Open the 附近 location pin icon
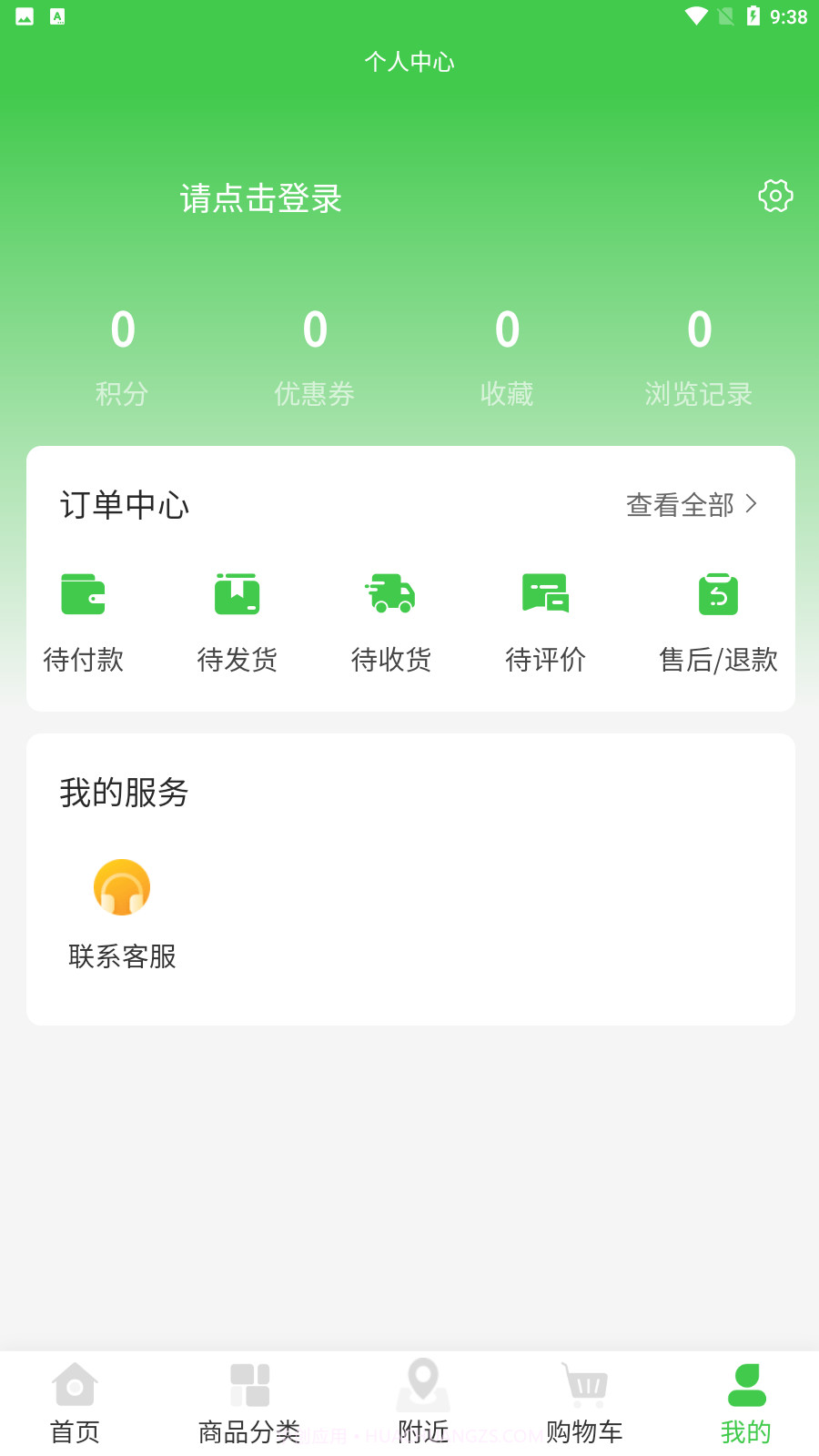The height and width of the screenshot is (1456, 819). click(x=422, y=1385)
